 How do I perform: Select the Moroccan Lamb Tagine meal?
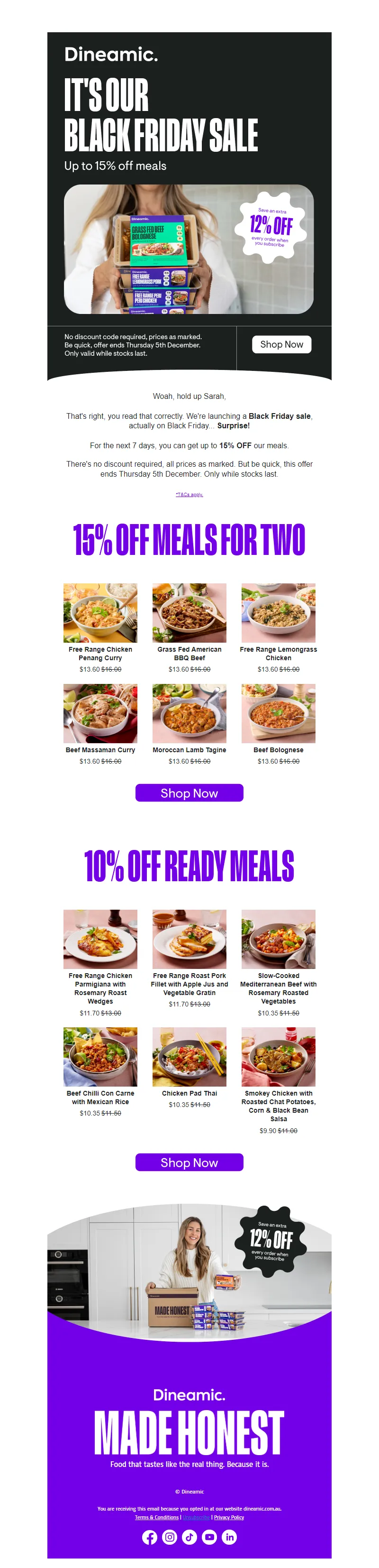click(x=189, y=713)
